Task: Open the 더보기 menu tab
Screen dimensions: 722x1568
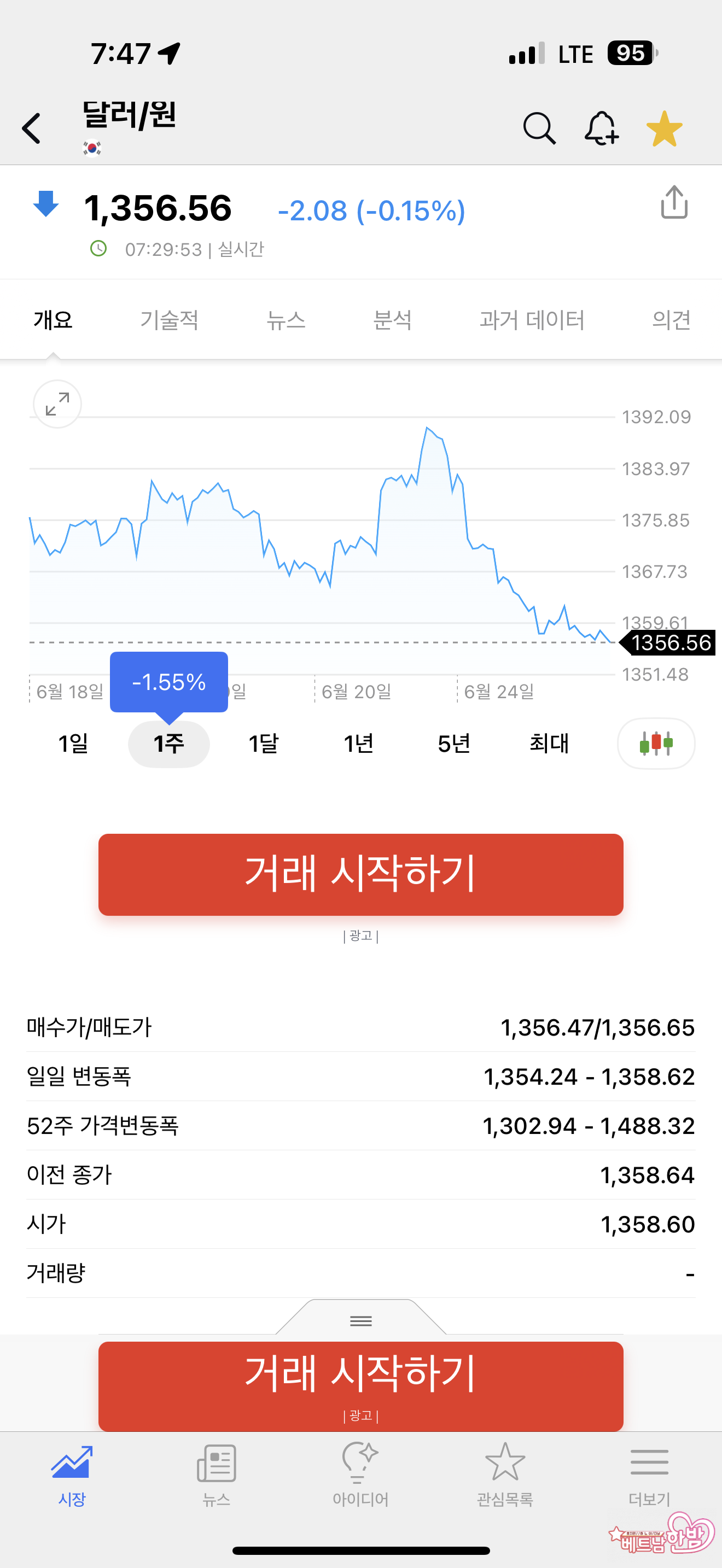Action: pyautogui.click(x=649, y=1473)
